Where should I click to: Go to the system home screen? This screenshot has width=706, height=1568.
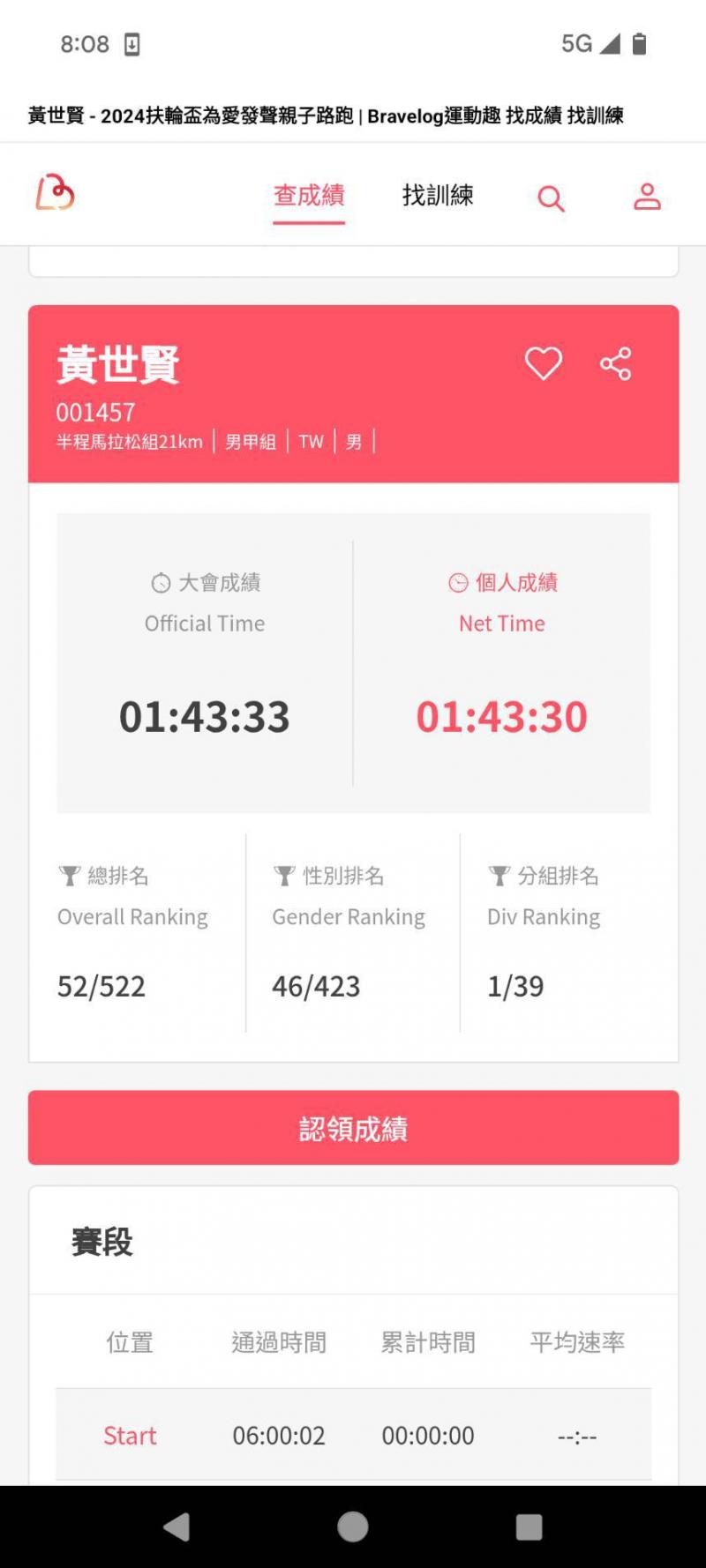[353, 1527]
